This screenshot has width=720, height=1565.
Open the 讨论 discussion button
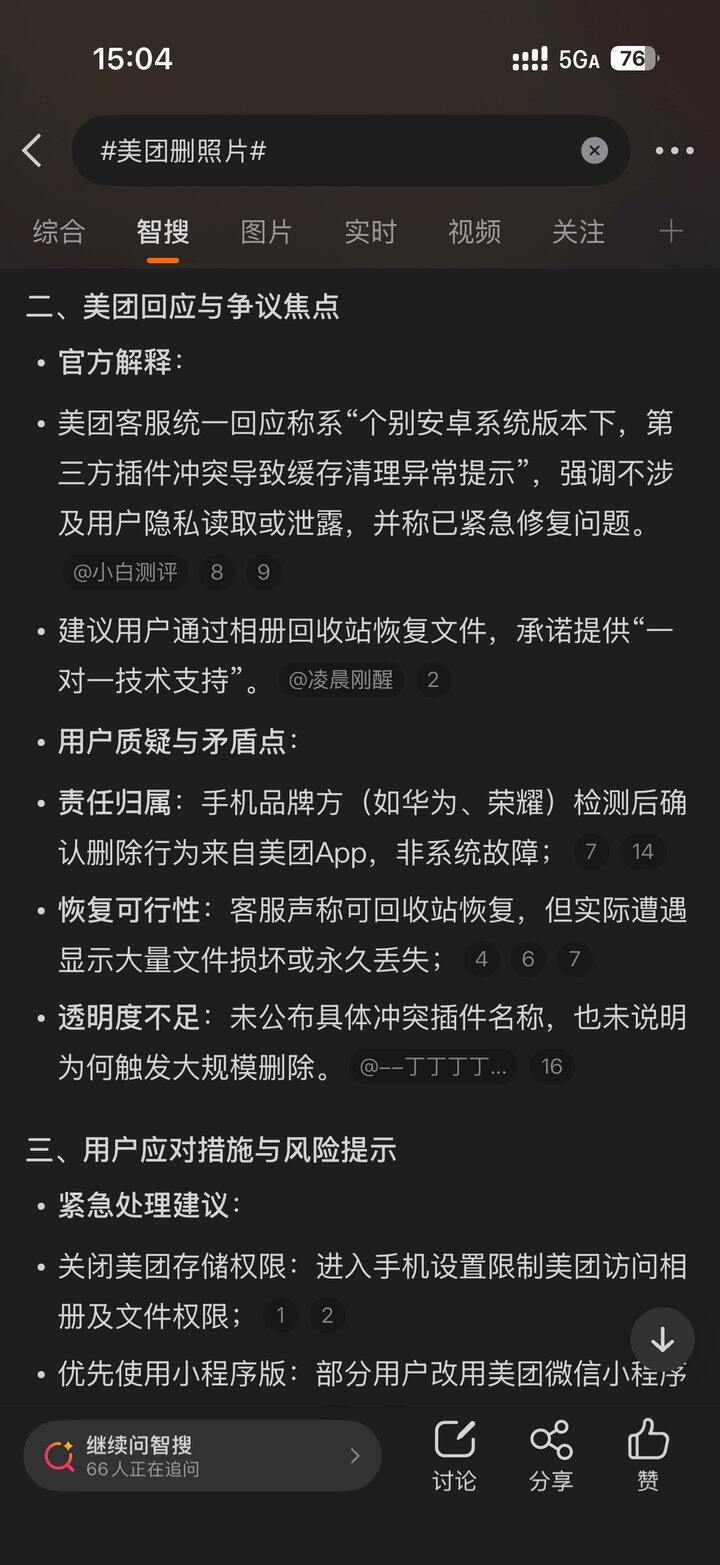454,1456
